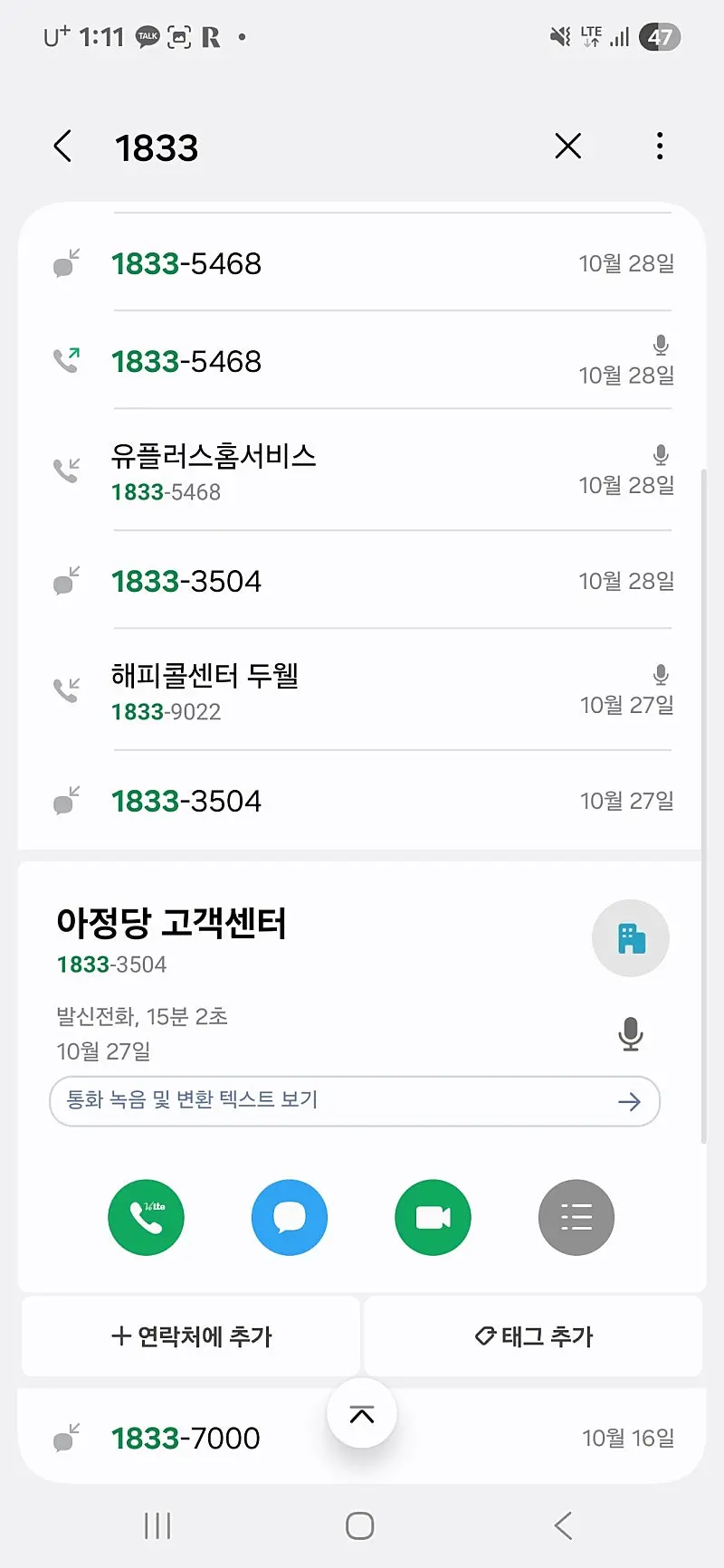Tap 태그 추가 to add a tag
The width and height of the screenshot is (724, 1568).
[533, 1336]
